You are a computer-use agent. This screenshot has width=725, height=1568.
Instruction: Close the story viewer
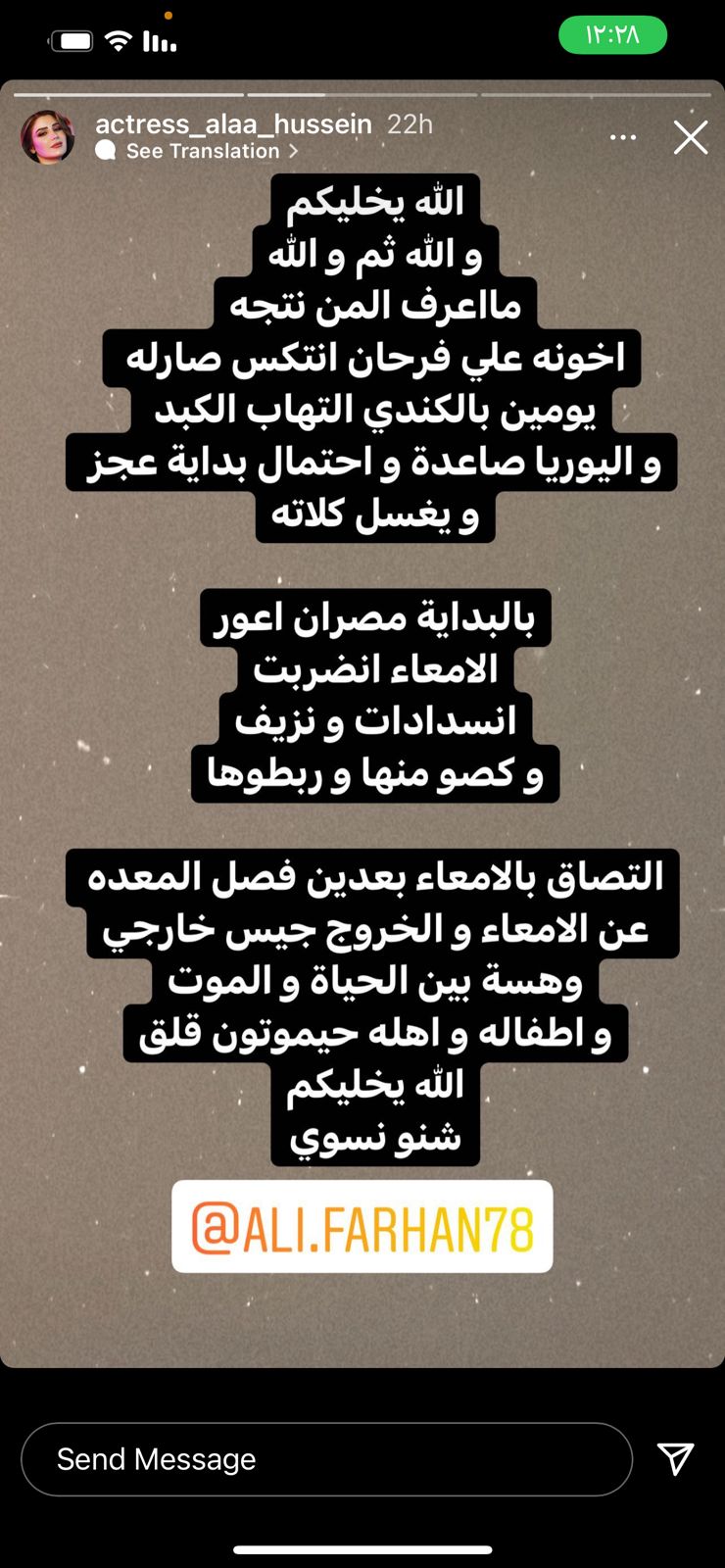691,138
